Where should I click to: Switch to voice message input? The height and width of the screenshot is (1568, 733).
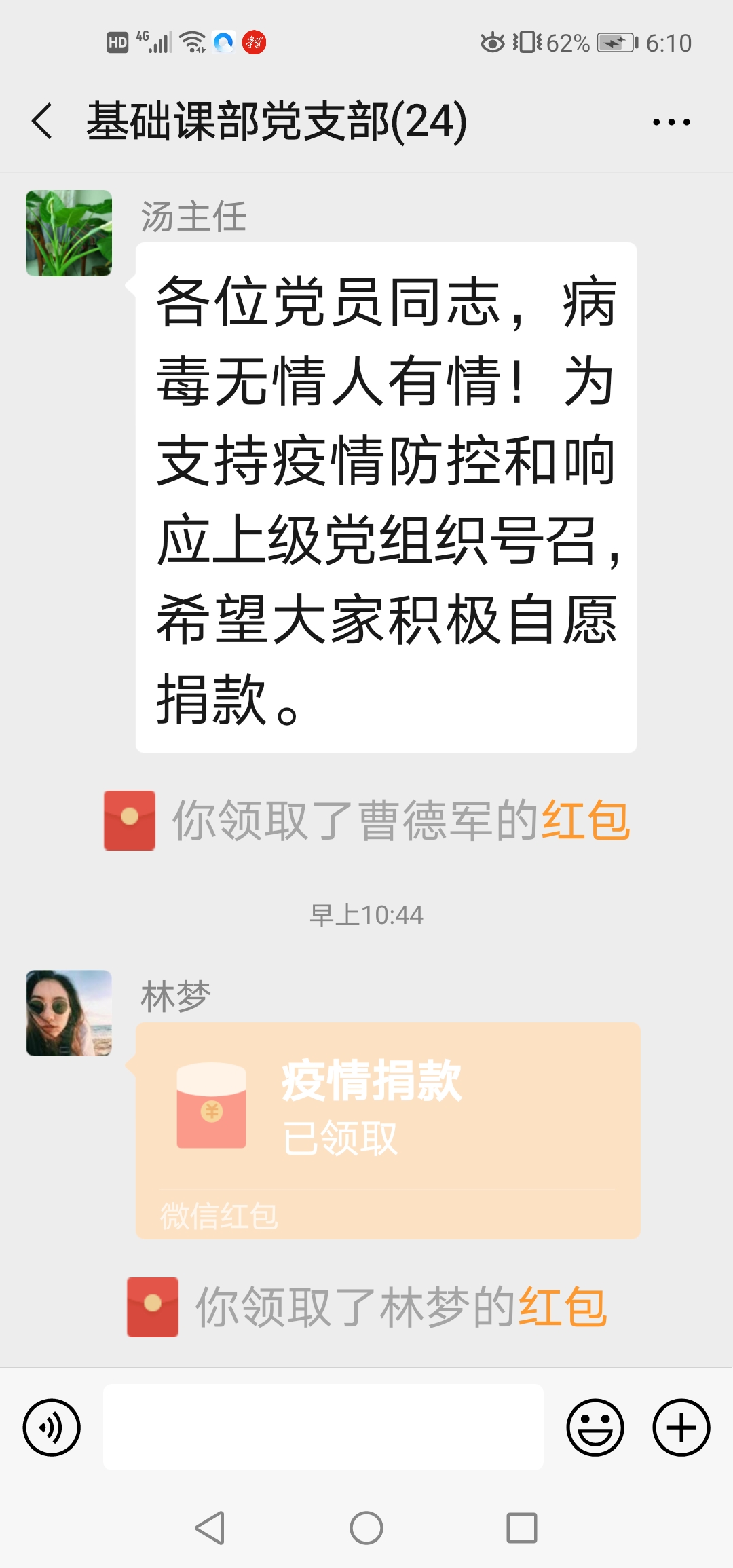52,1427
